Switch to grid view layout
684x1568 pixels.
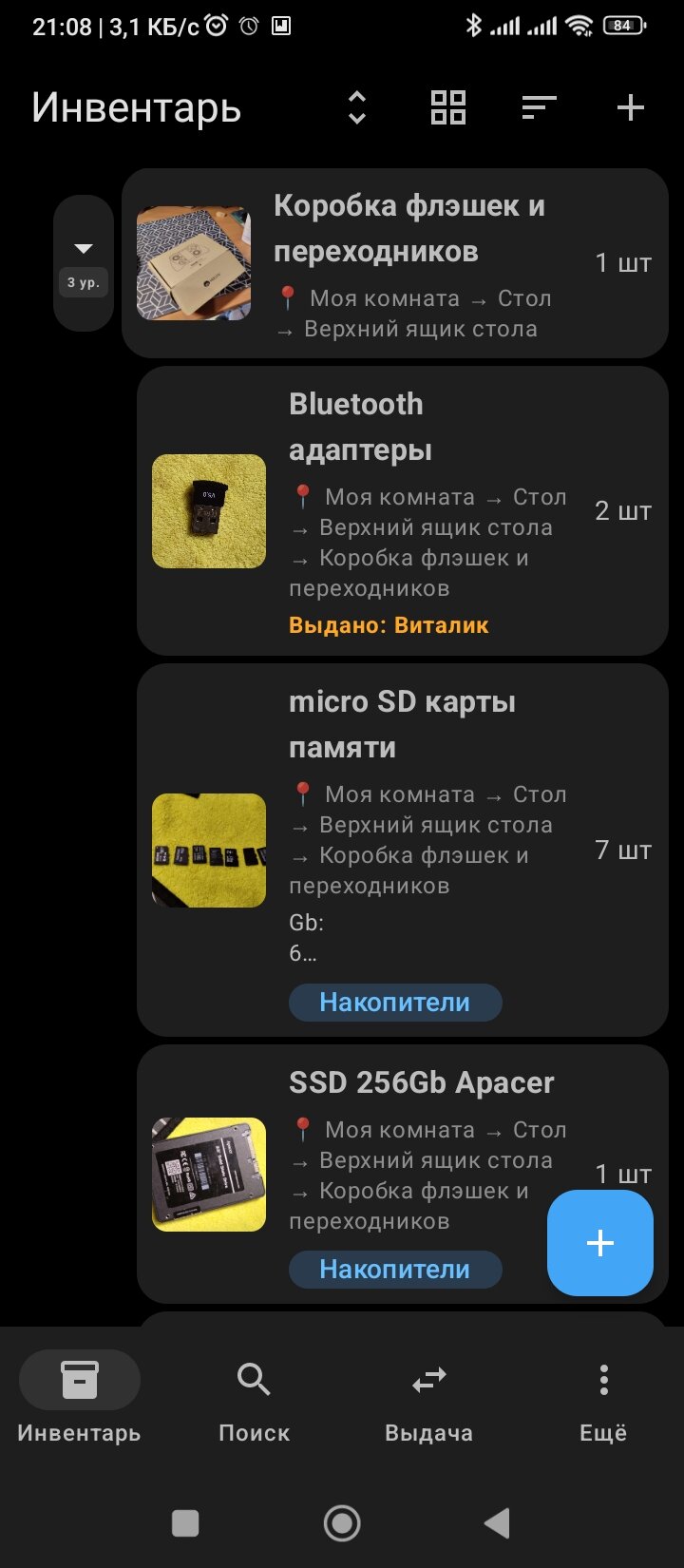(448, 107)
